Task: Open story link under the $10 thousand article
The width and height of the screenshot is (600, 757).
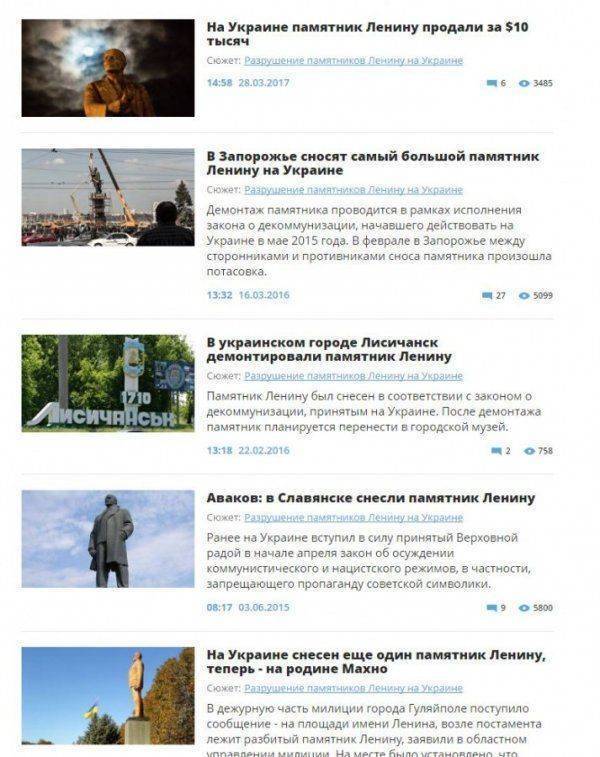Action: pyautogui.click(x=353, y=61)
